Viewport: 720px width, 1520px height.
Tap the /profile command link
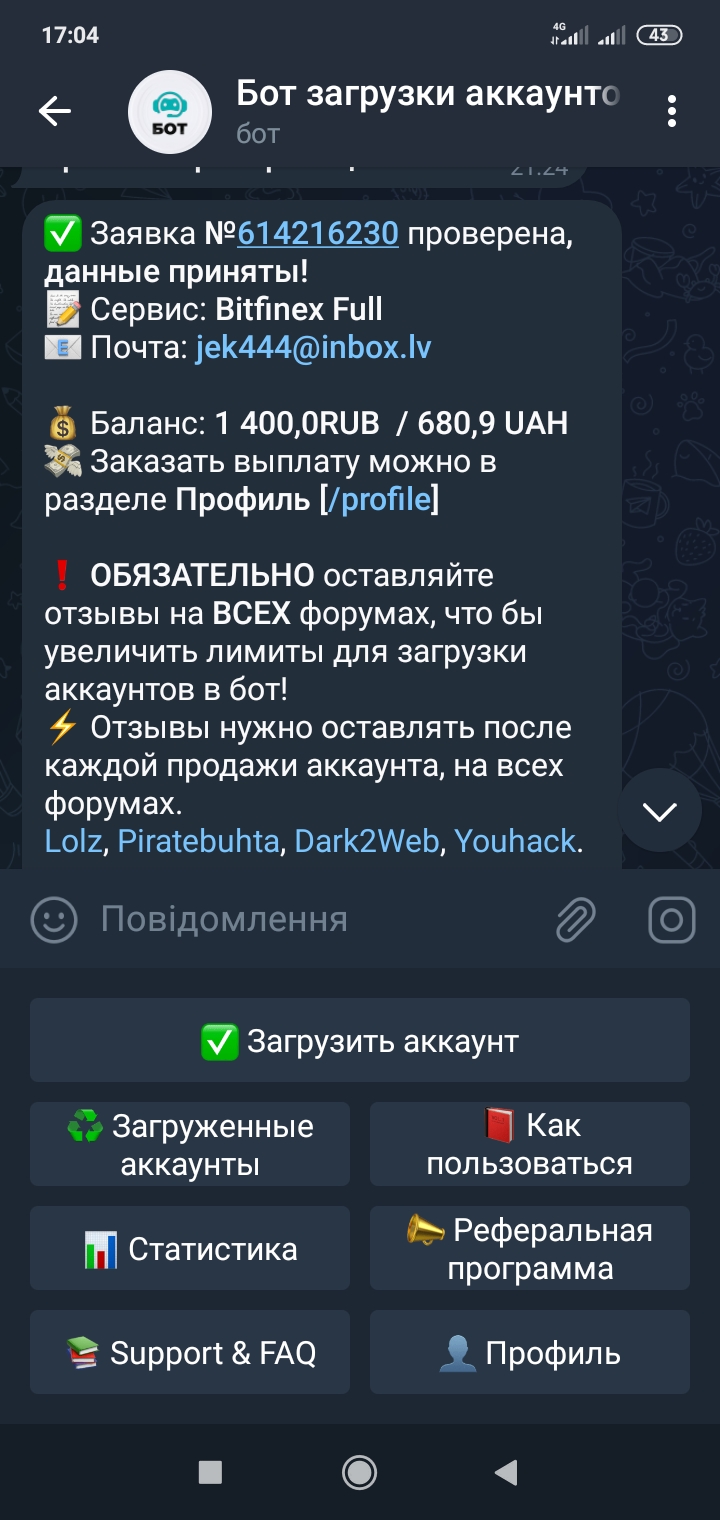(x=379, y=500)
